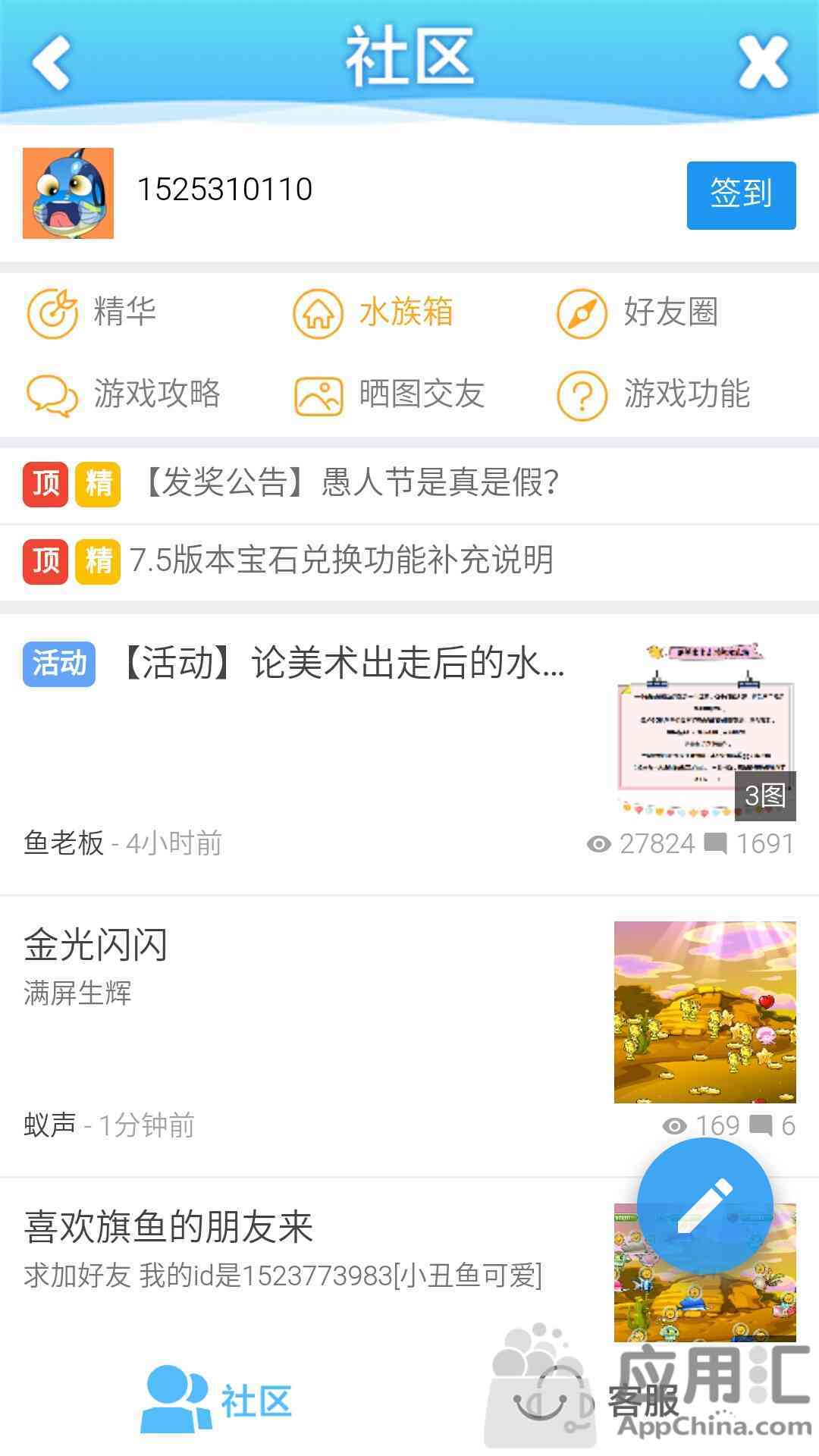The height and width of the screenshot is (1456, 819).
Task: Open the 论美术出走后的水 activity post
Action: click(341, 664)
